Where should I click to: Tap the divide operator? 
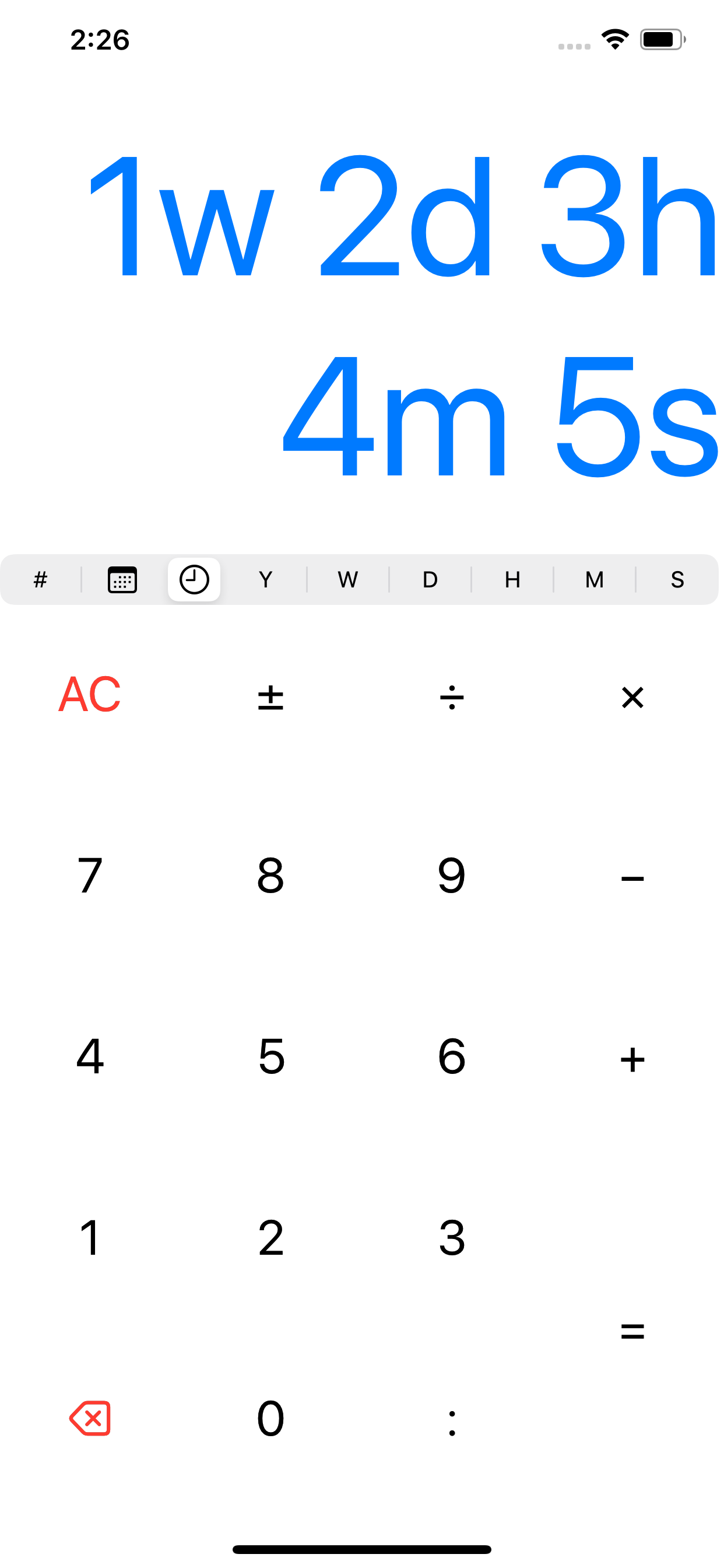coord(452,697)
